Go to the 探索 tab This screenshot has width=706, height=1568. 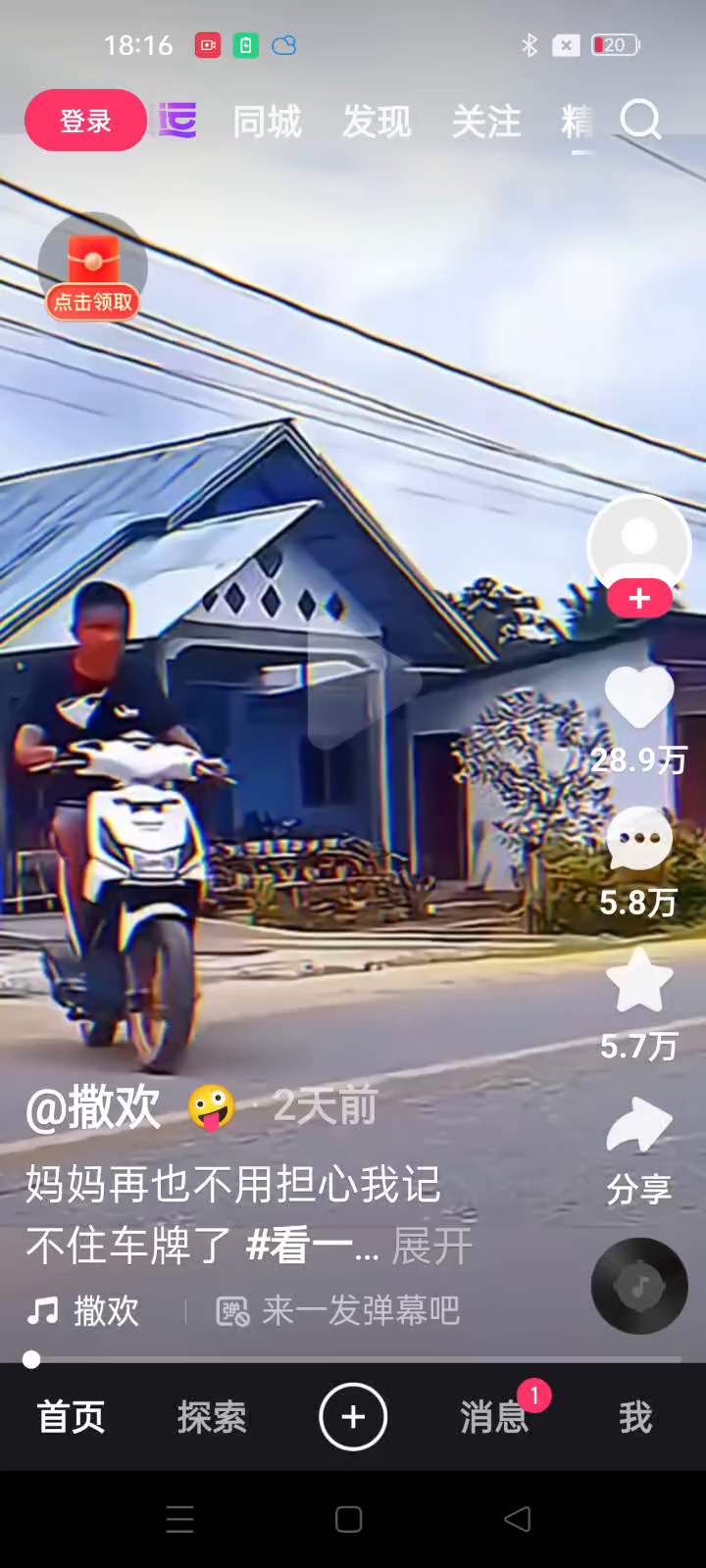(212, 1417)
